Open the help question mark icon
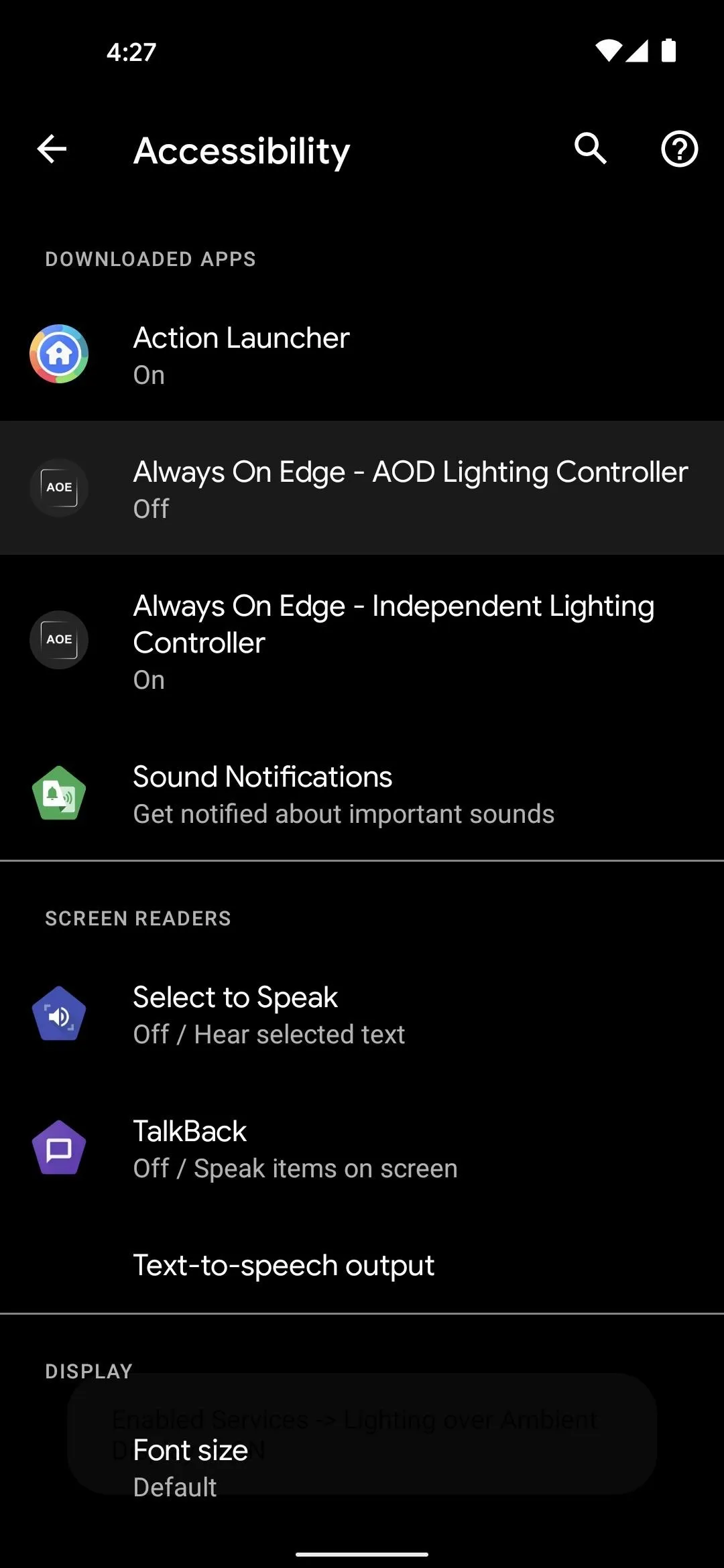Viewport: 724px width, 1568px height. [679, 149]
